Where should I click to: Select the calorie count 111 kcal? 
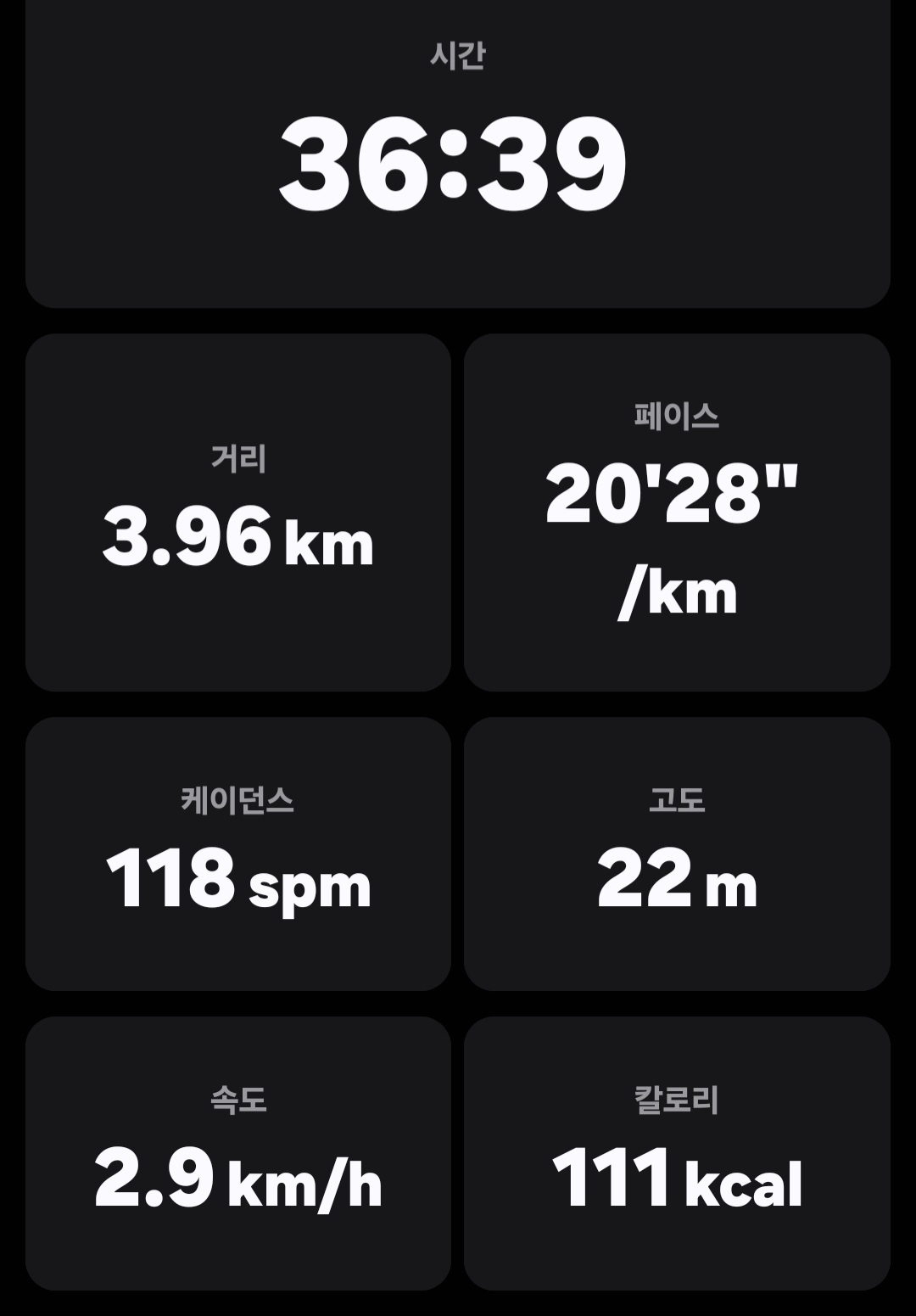tap(679, 1182)
